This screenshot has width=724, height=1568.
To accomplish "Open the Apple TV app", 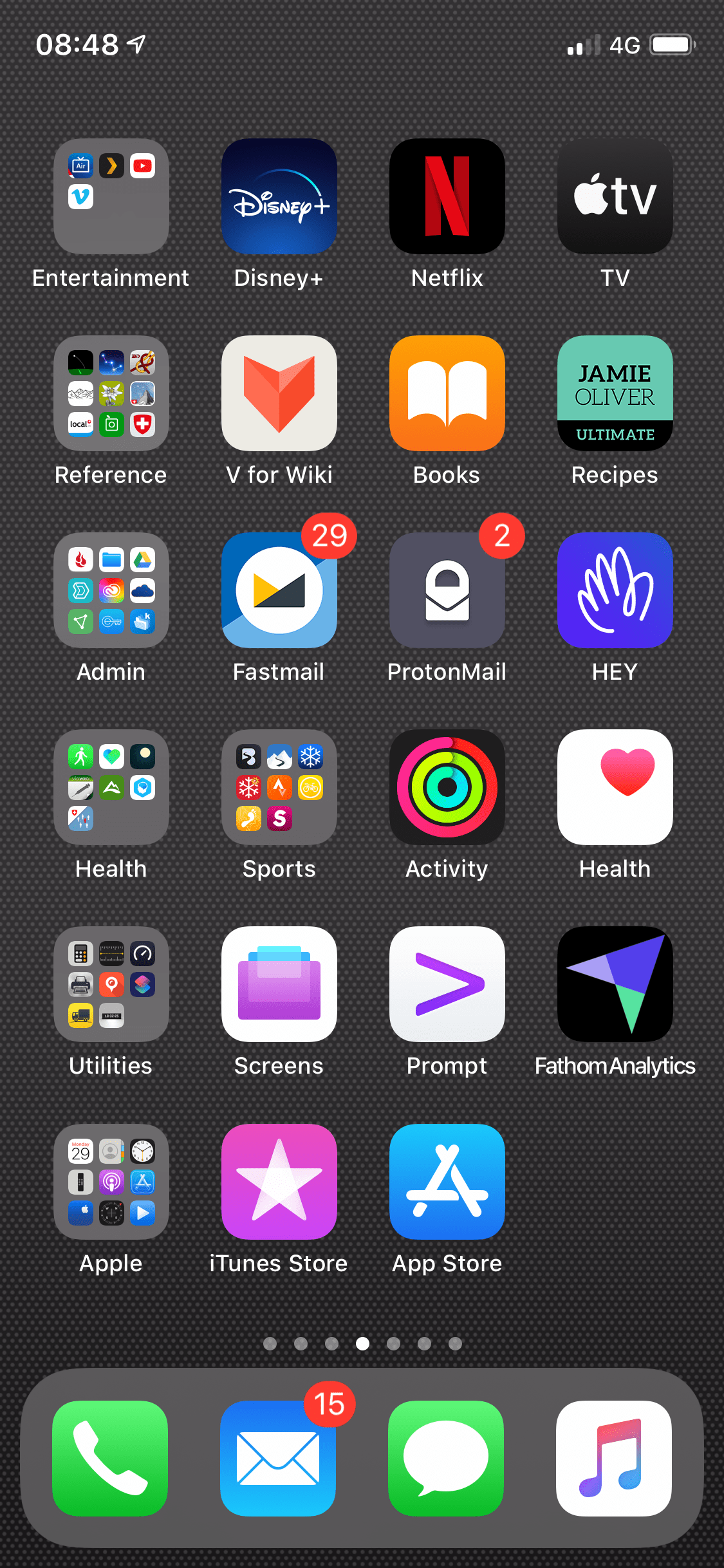I will 615,196.
